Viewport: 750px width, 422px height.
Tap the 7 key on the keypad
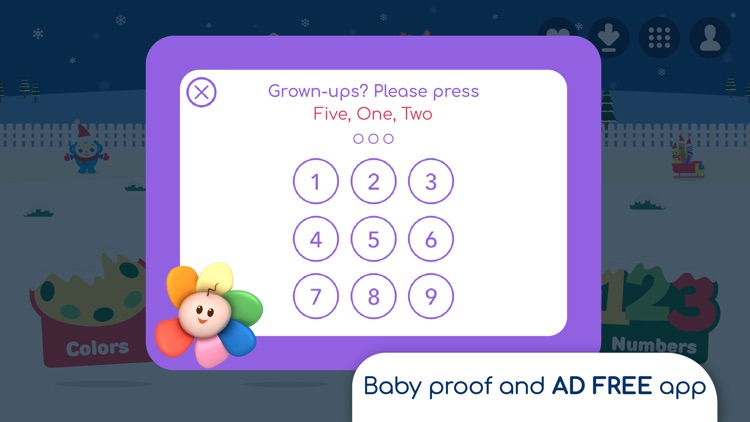click(316, 297)
